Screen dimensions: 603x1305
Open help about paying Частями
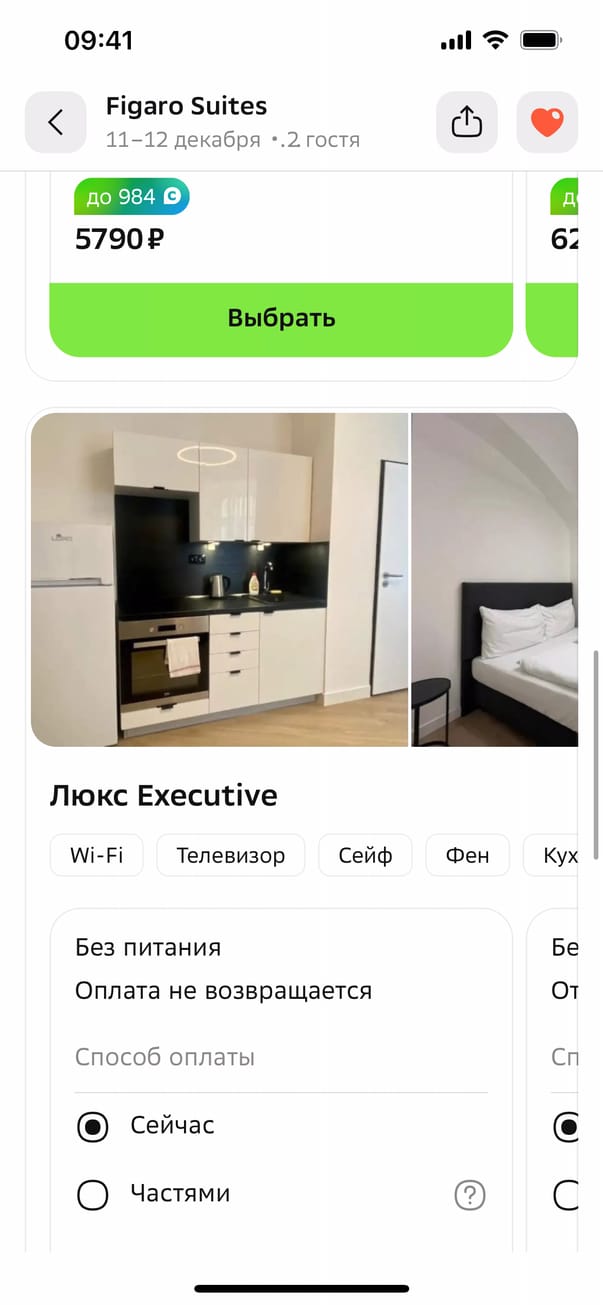click(x=470, y=1195)
